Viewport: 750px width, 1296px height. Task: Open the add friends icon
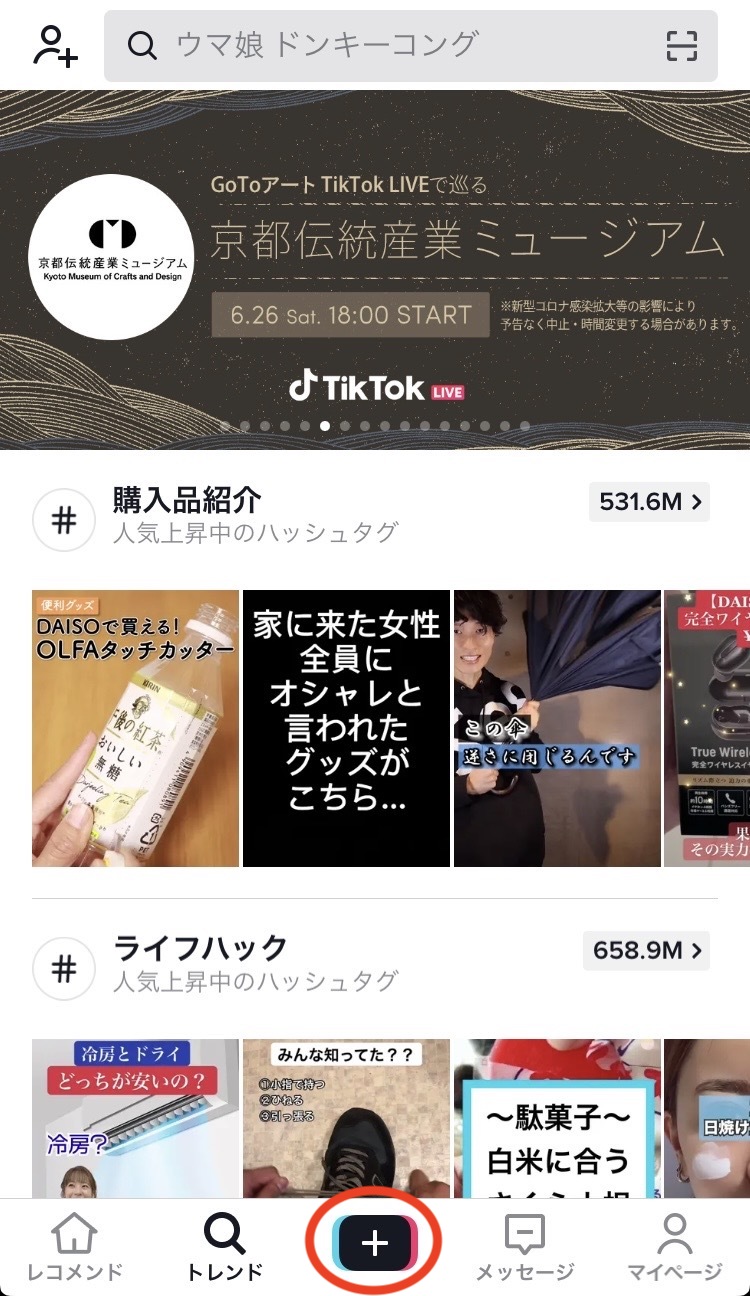(x=55, y=45)
